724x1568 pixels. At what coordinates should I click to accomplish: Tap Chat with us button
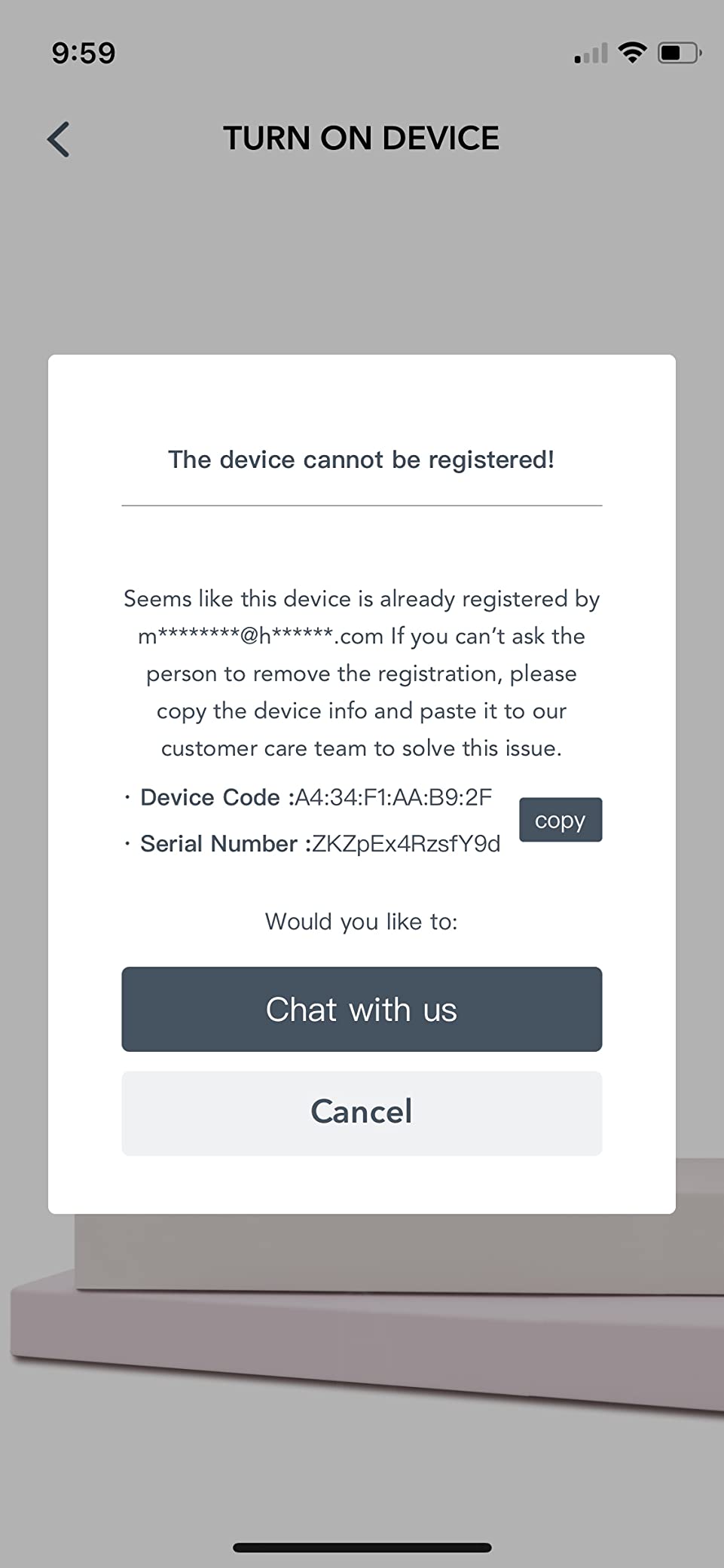(x=362, y=1009)
